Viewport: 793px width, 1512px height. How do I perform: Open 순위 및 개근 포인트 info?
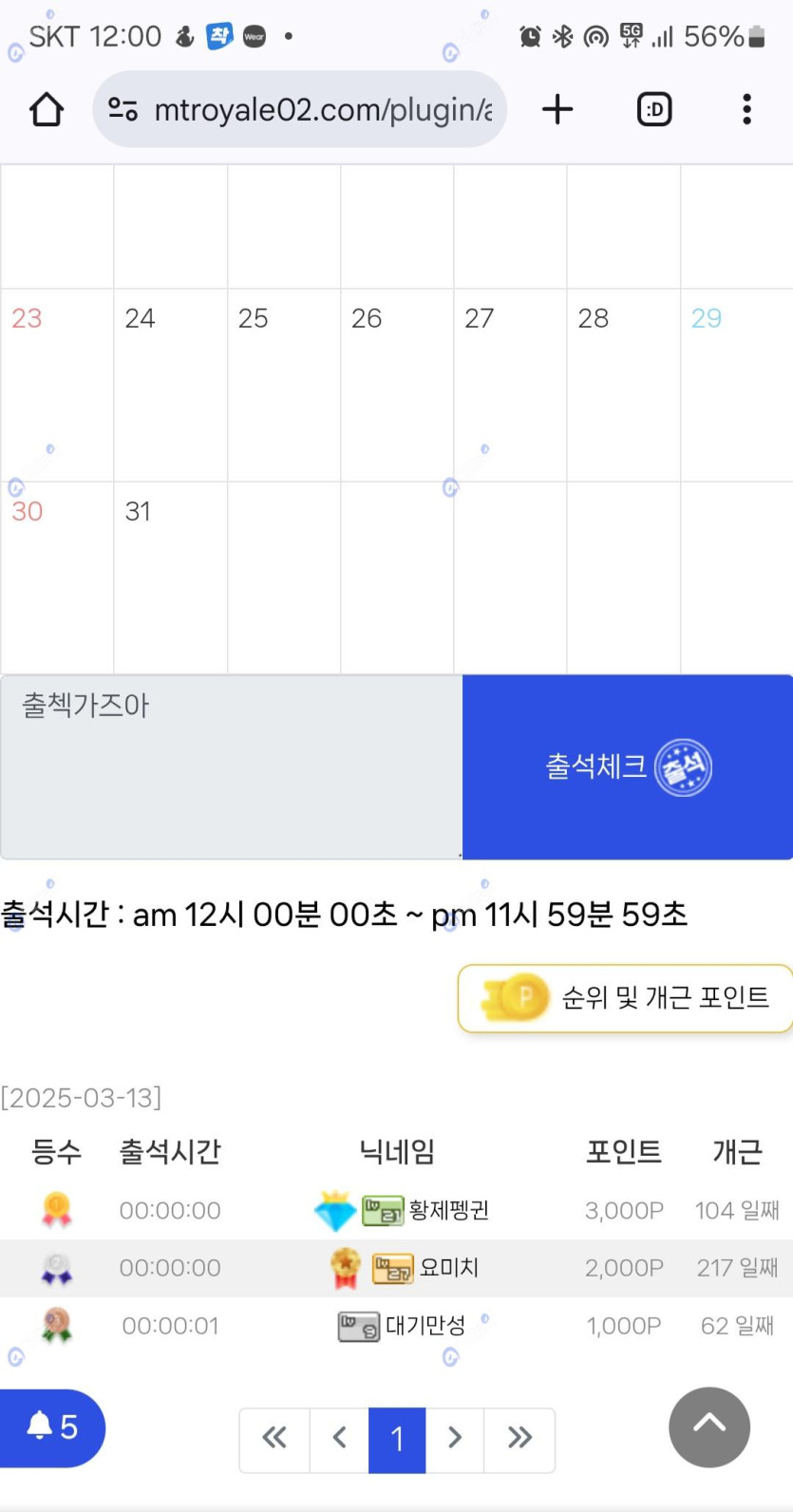(x=626, y=998)
